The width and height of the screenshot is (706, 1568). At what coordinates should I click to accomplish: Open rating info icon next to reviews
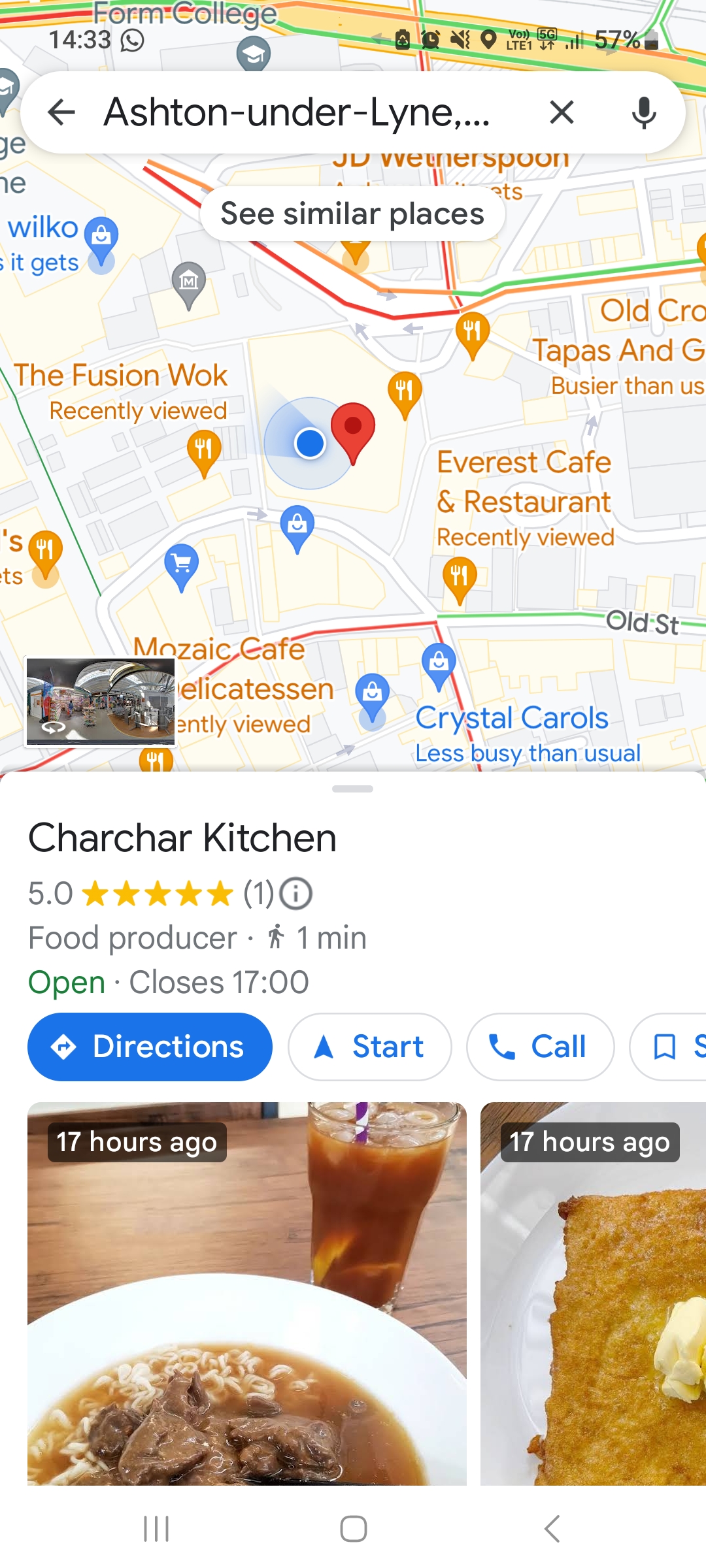pyautogui.click(x=296, y=894)
